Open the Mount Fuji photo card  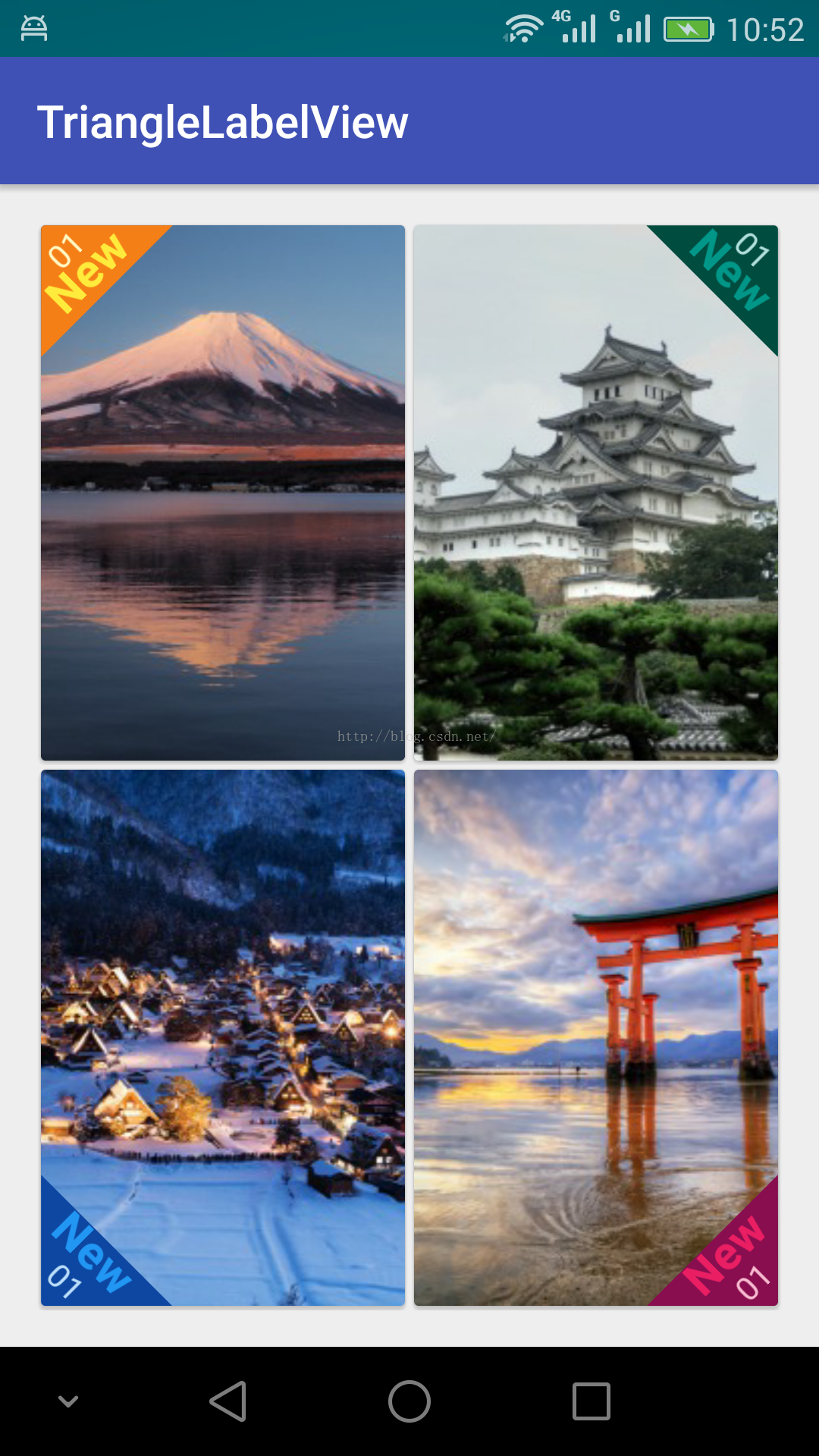[x=223, y=493]
